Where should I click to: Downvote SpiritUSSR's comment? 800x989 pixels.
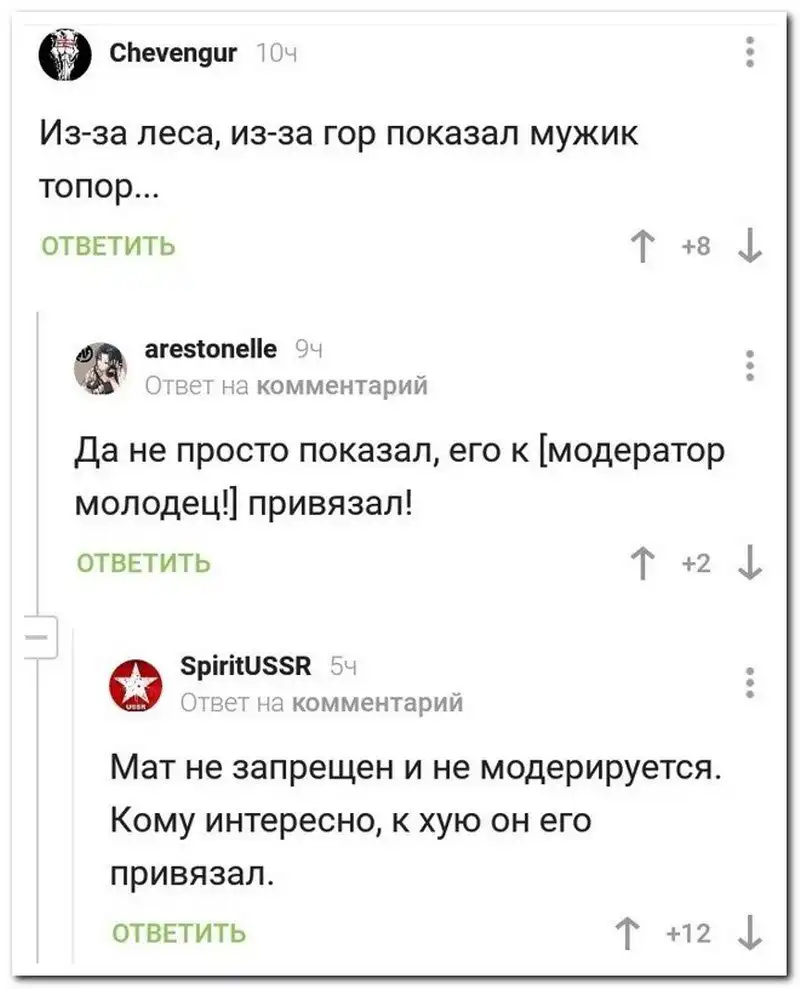coord(748,934)
